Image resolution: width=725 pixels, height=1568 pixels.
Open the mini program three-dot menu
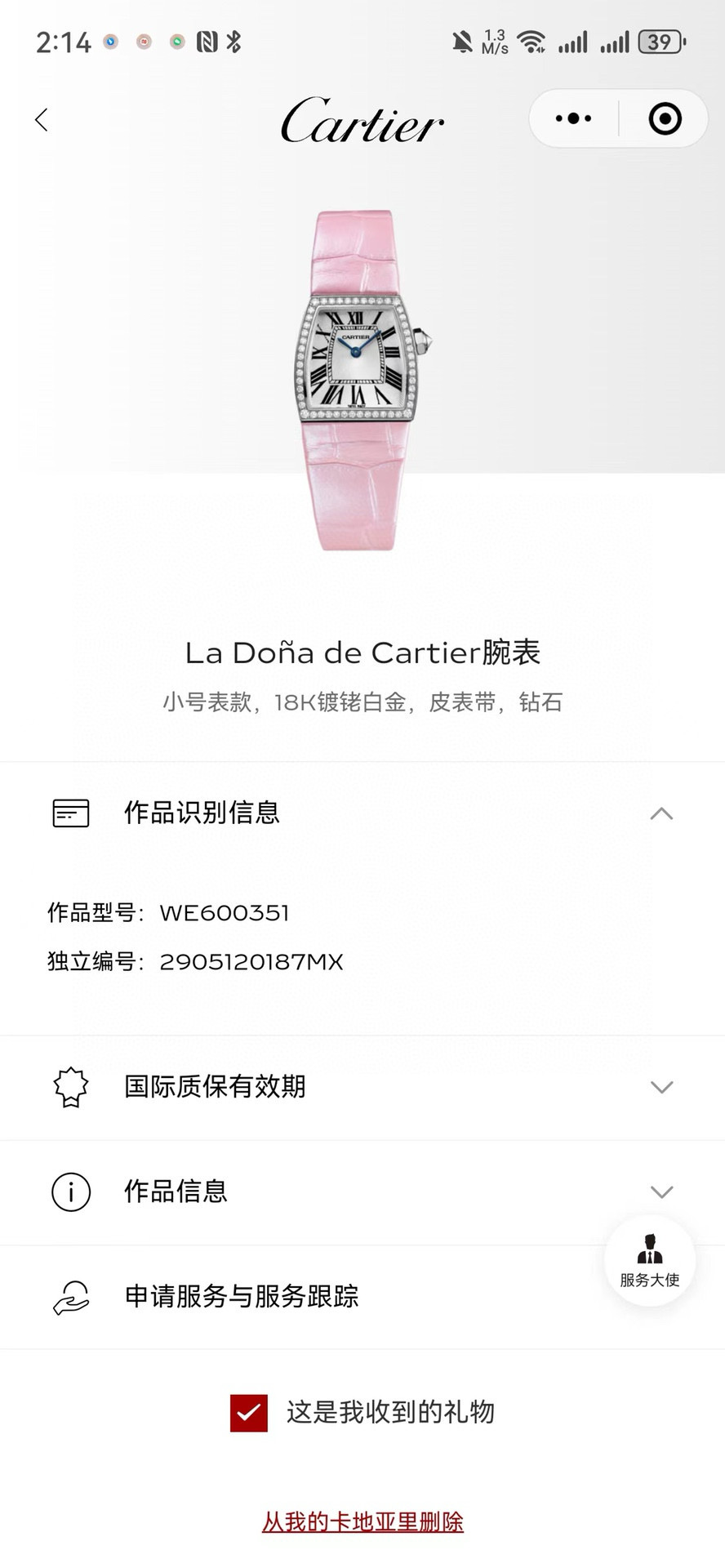click(573, 119)
